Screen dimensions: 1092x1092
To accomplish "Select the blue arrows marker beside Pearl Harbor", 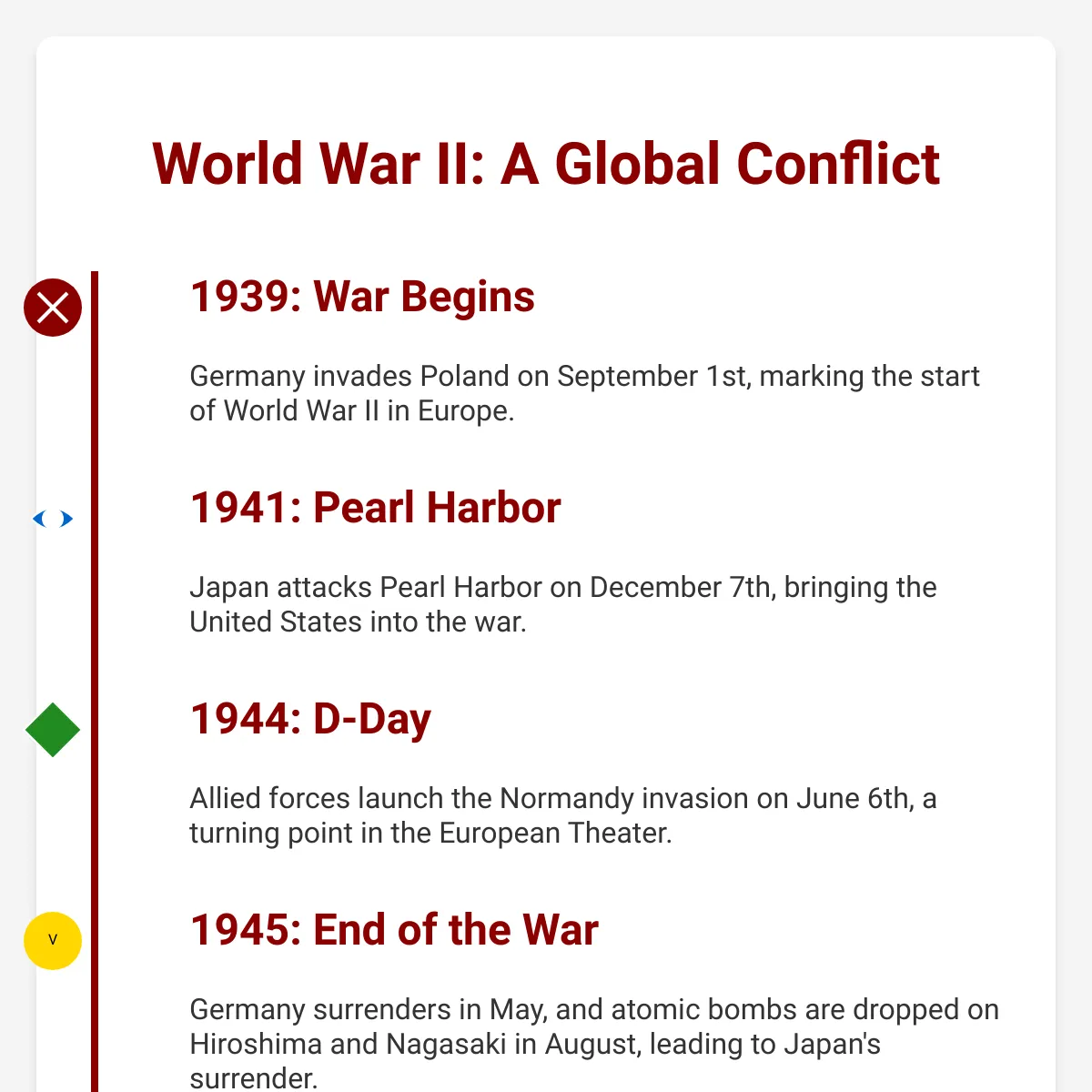I will (53, 519).
